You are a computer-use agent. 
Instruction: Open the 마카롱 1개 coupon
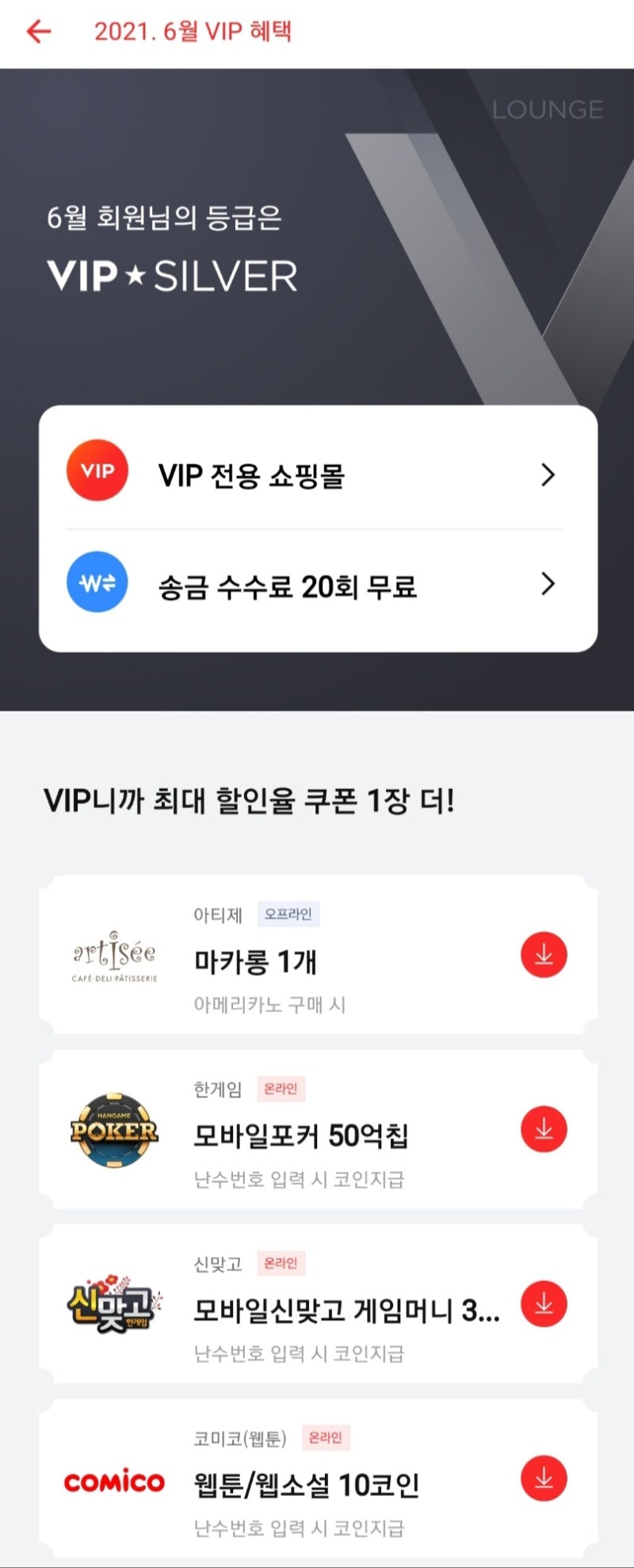click(255, 963)
